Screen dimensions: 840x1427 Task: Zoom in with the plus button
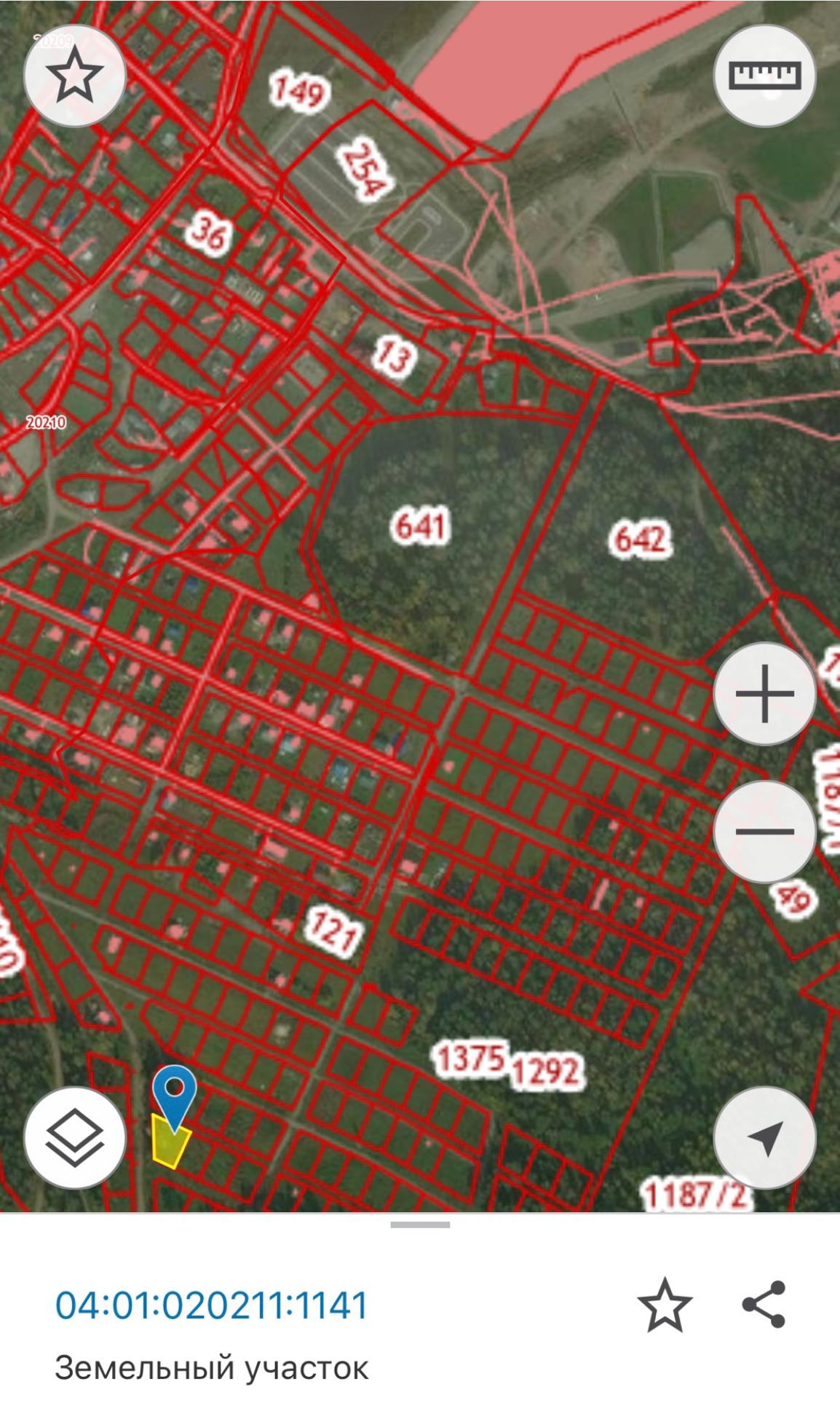tap(764, 693)
